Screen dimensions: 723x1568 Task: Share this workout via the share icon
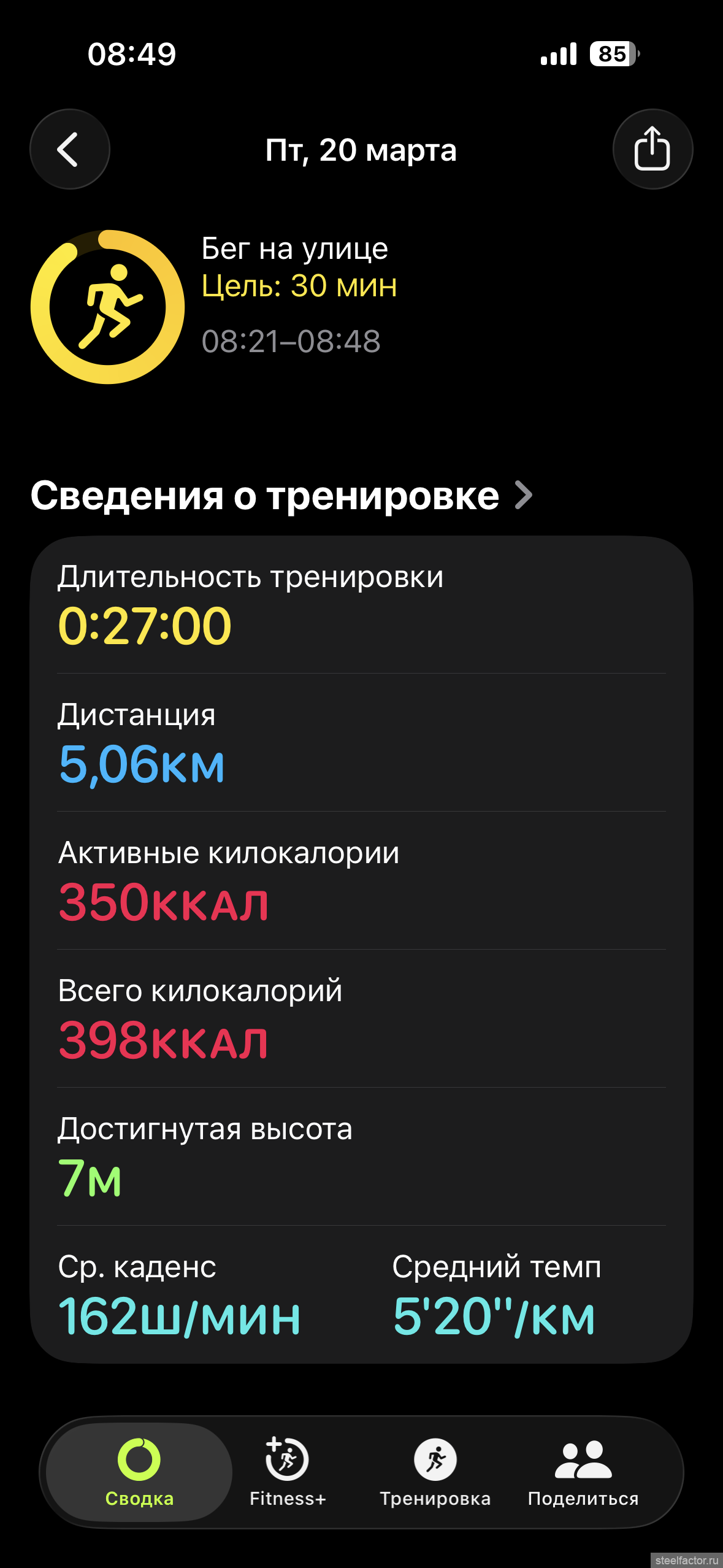(652, 149)
